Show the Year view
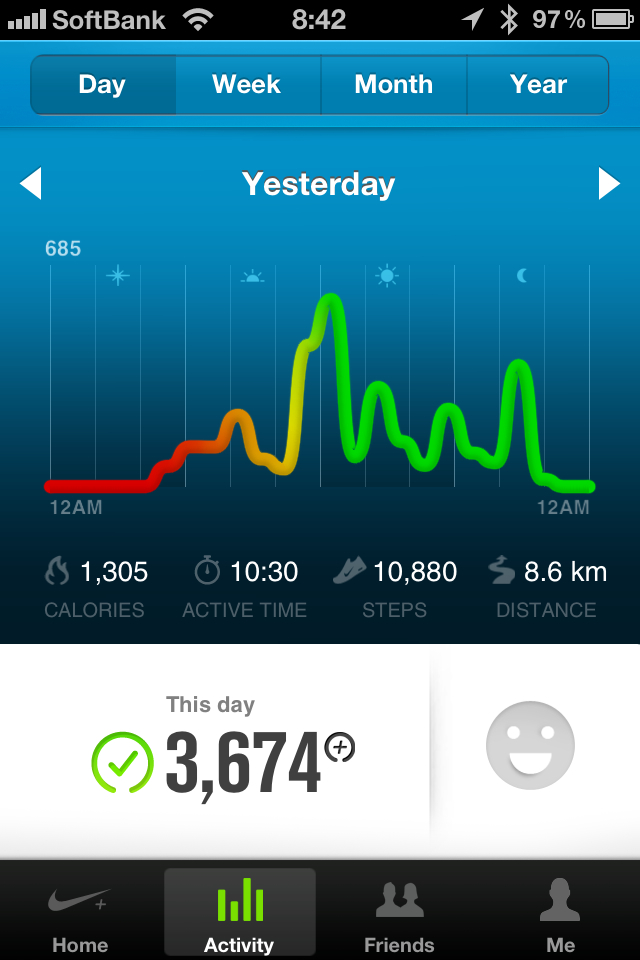This screenshot has width=640, height=960. [x=538, y=85]
